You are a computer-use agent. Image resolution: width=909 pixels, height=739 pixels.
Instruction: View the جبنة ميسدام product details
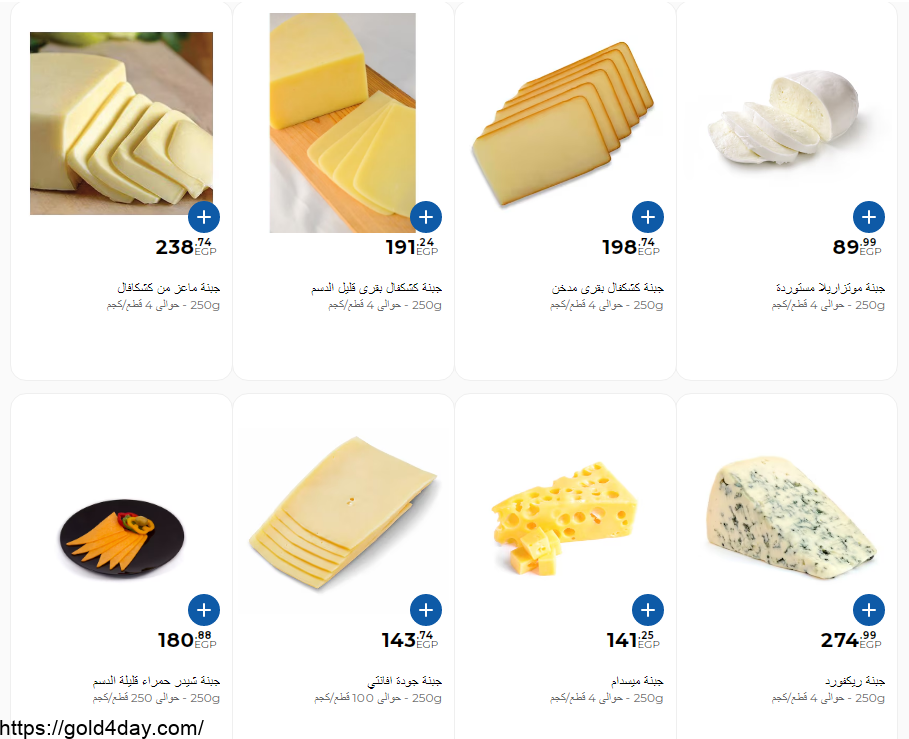[x=636, y=681]
